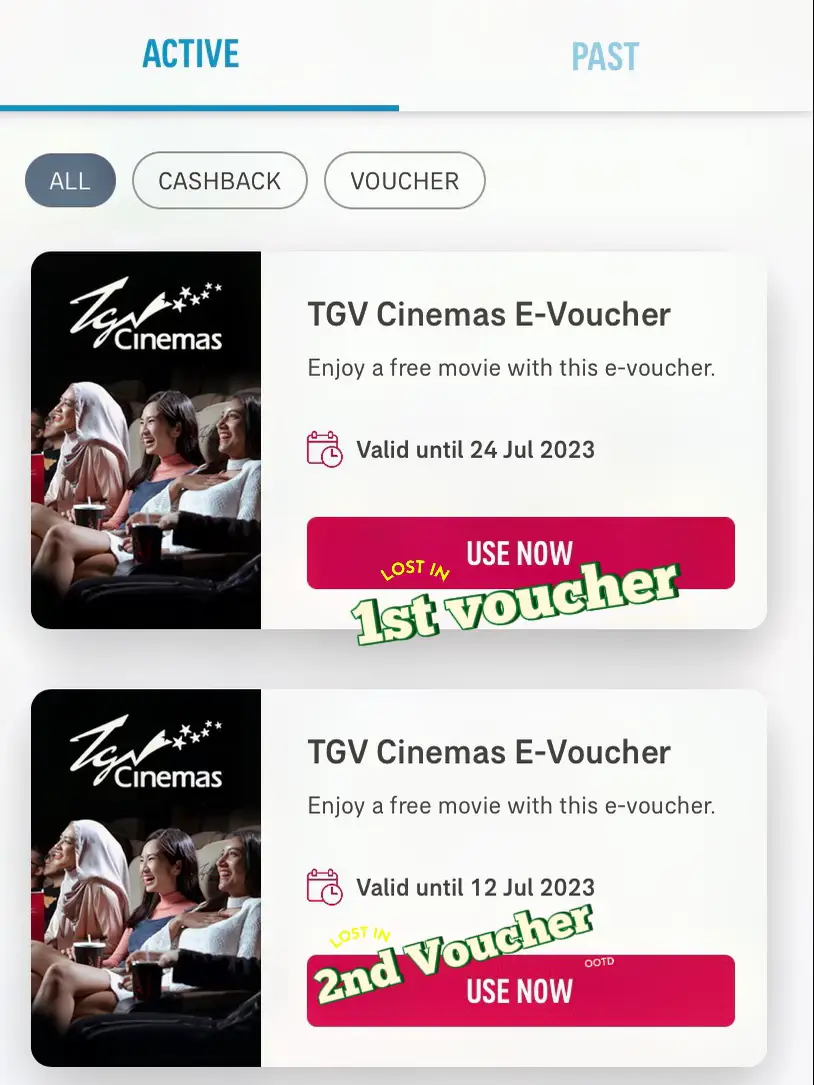This screenshot has height=1085, width=814.
Task: Select the All filter chip
Action: (70, 181)
